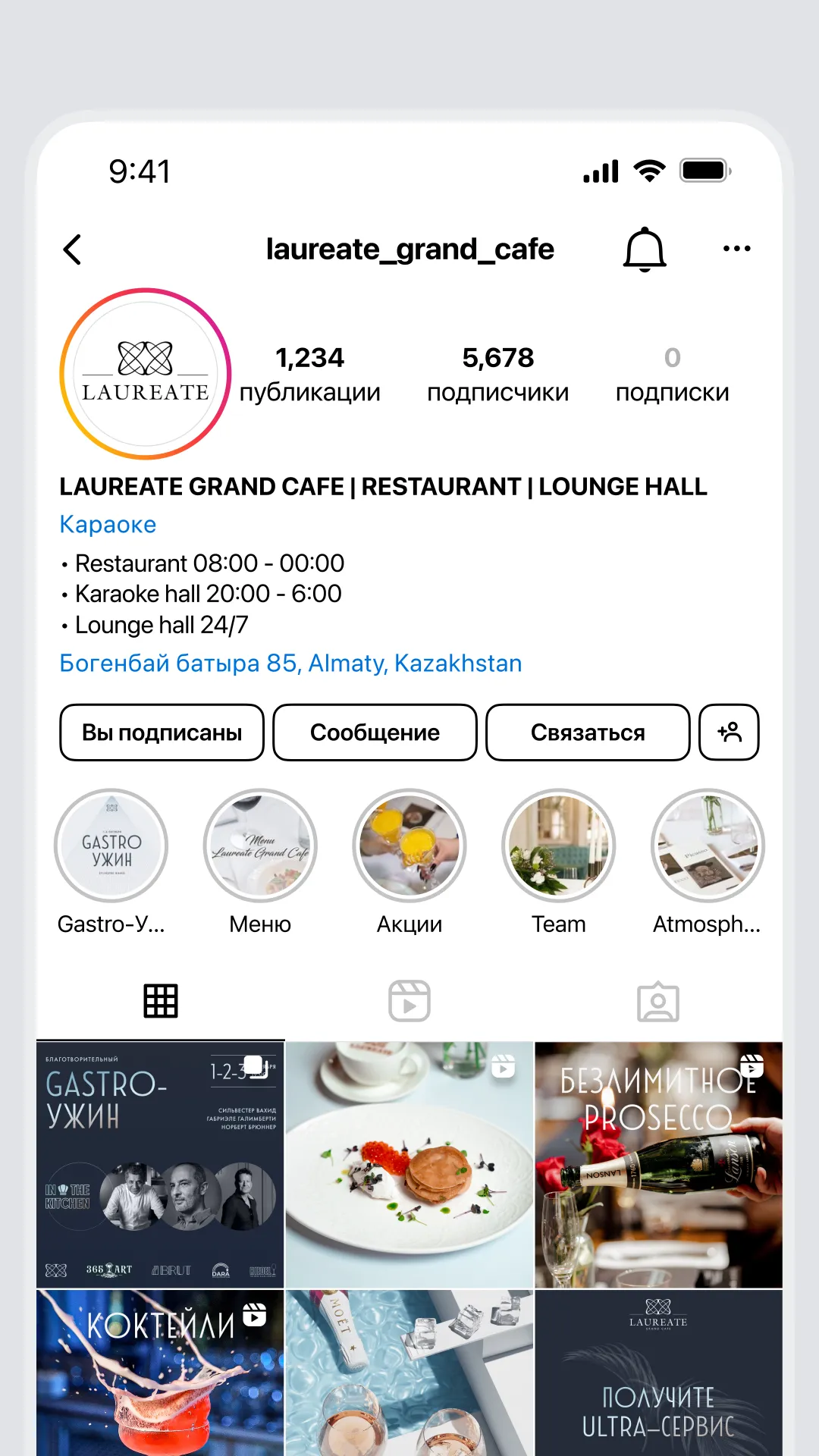View the profile picture story

[145, 374]
